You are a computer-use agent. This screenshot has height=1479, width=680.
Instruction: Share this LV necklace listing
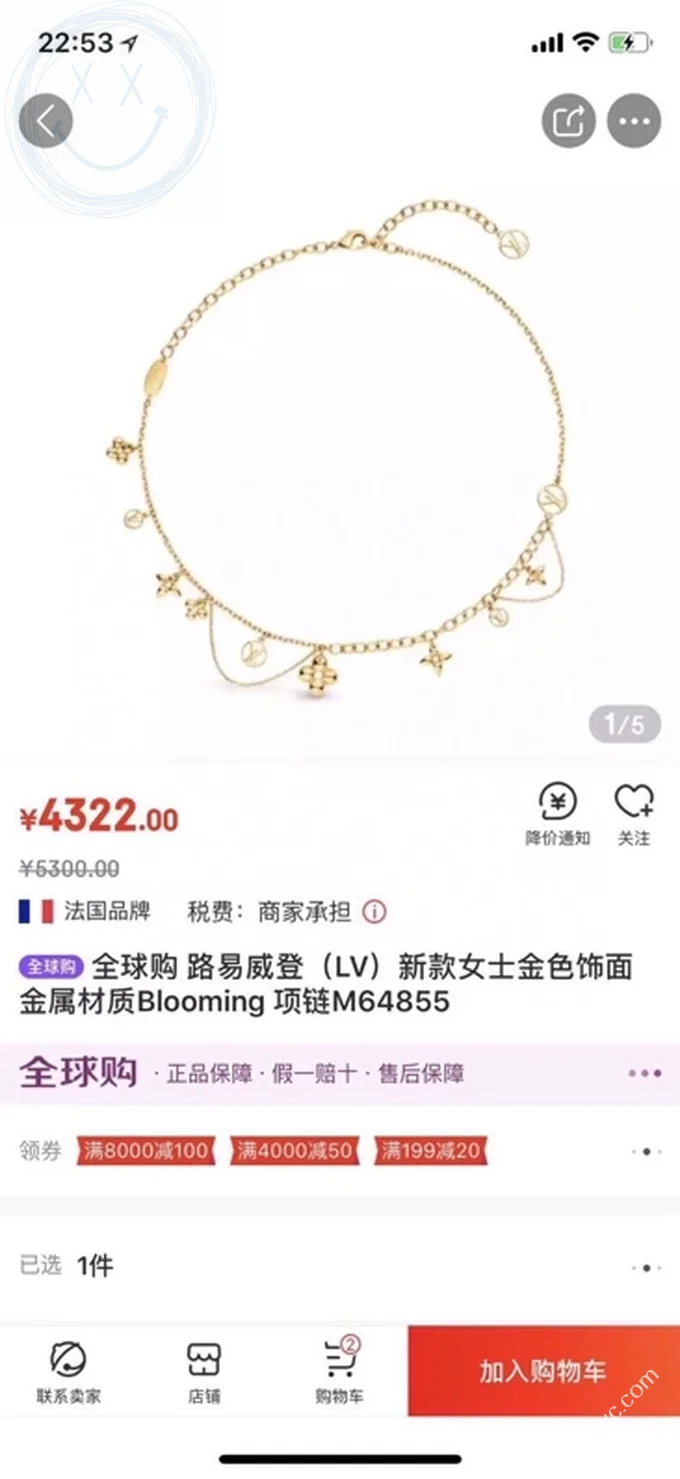(x=569, y=122)
